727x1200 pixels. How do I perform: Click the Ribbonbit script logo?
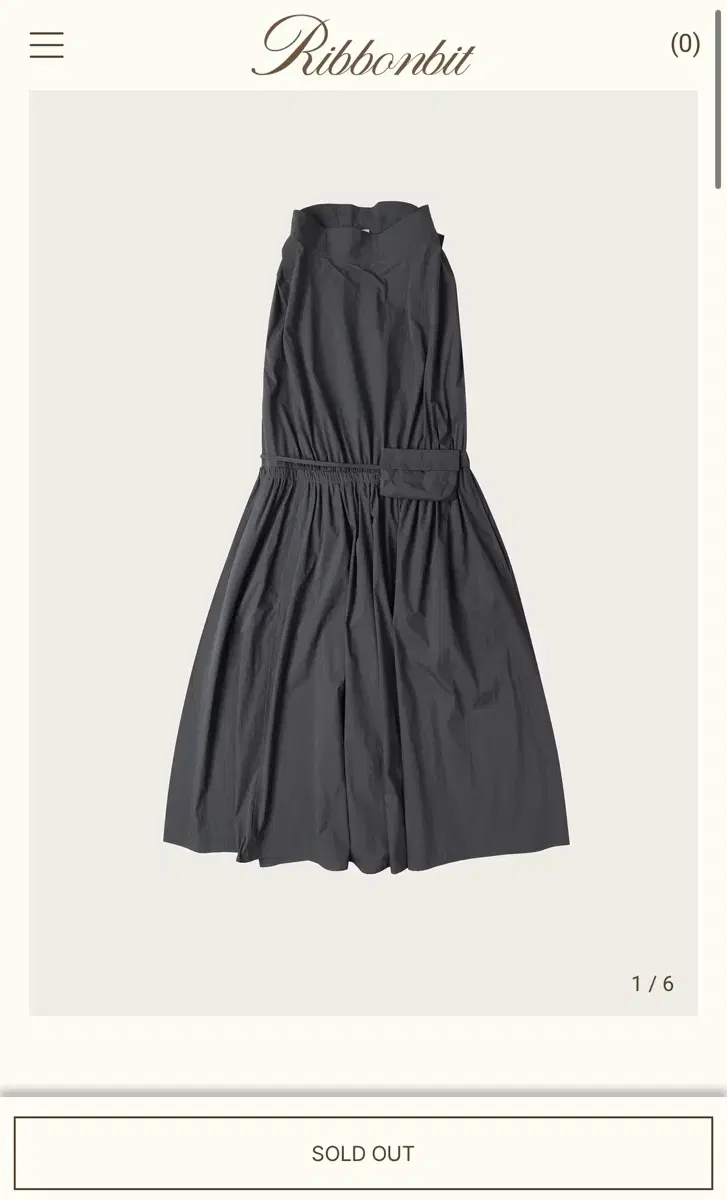click(363, 46)
